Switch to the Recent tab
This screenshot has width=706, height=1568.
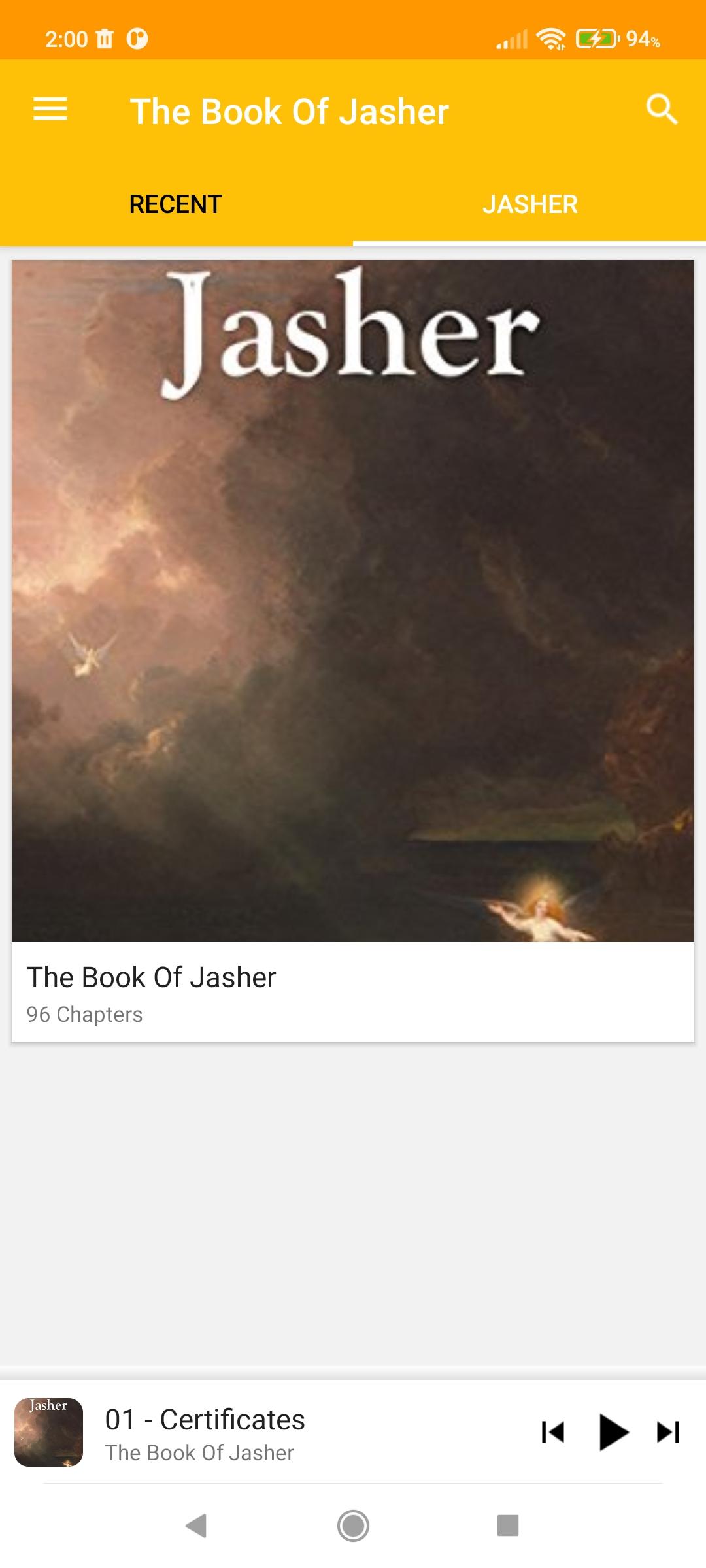[x=176, y=204]
